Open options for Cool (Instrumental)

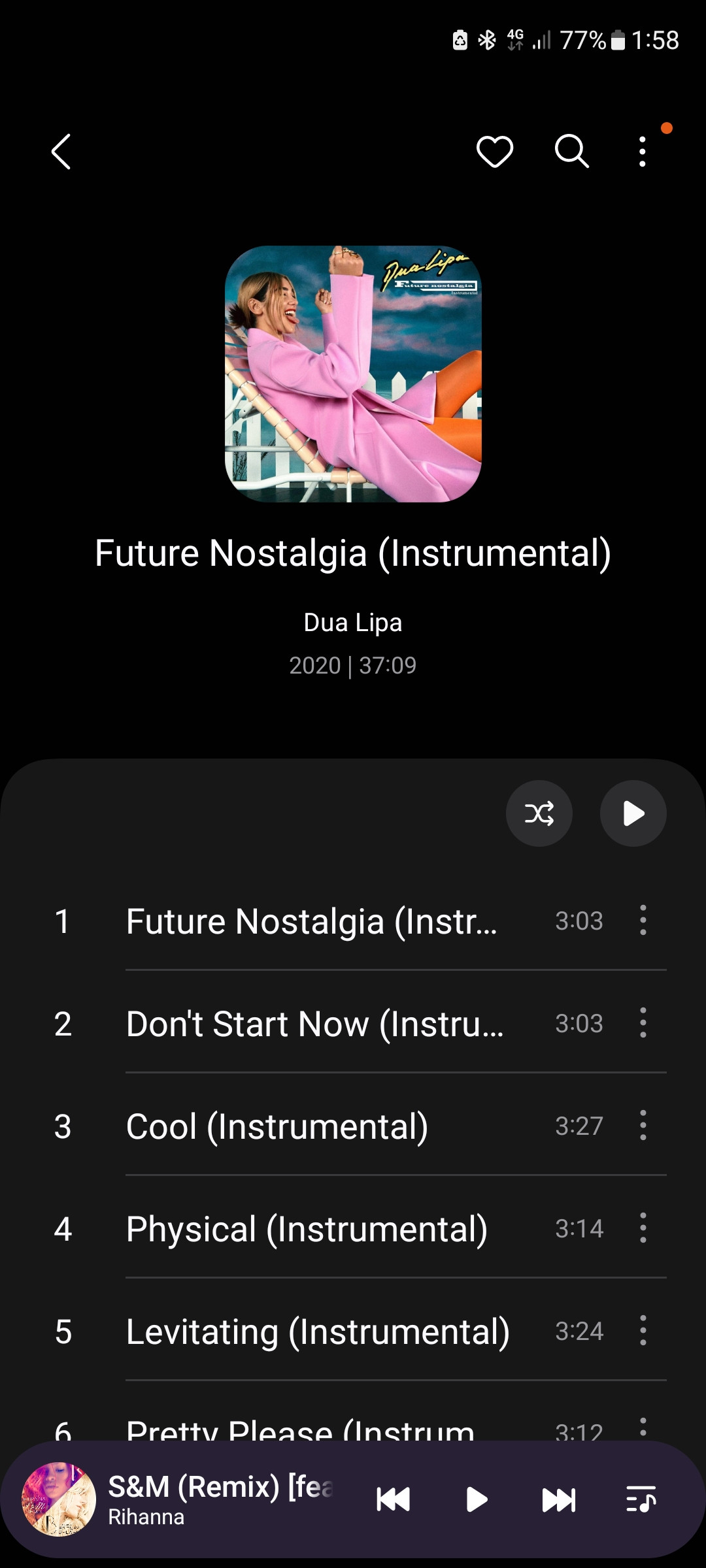pyautogui.click(x=643, y=1125)
